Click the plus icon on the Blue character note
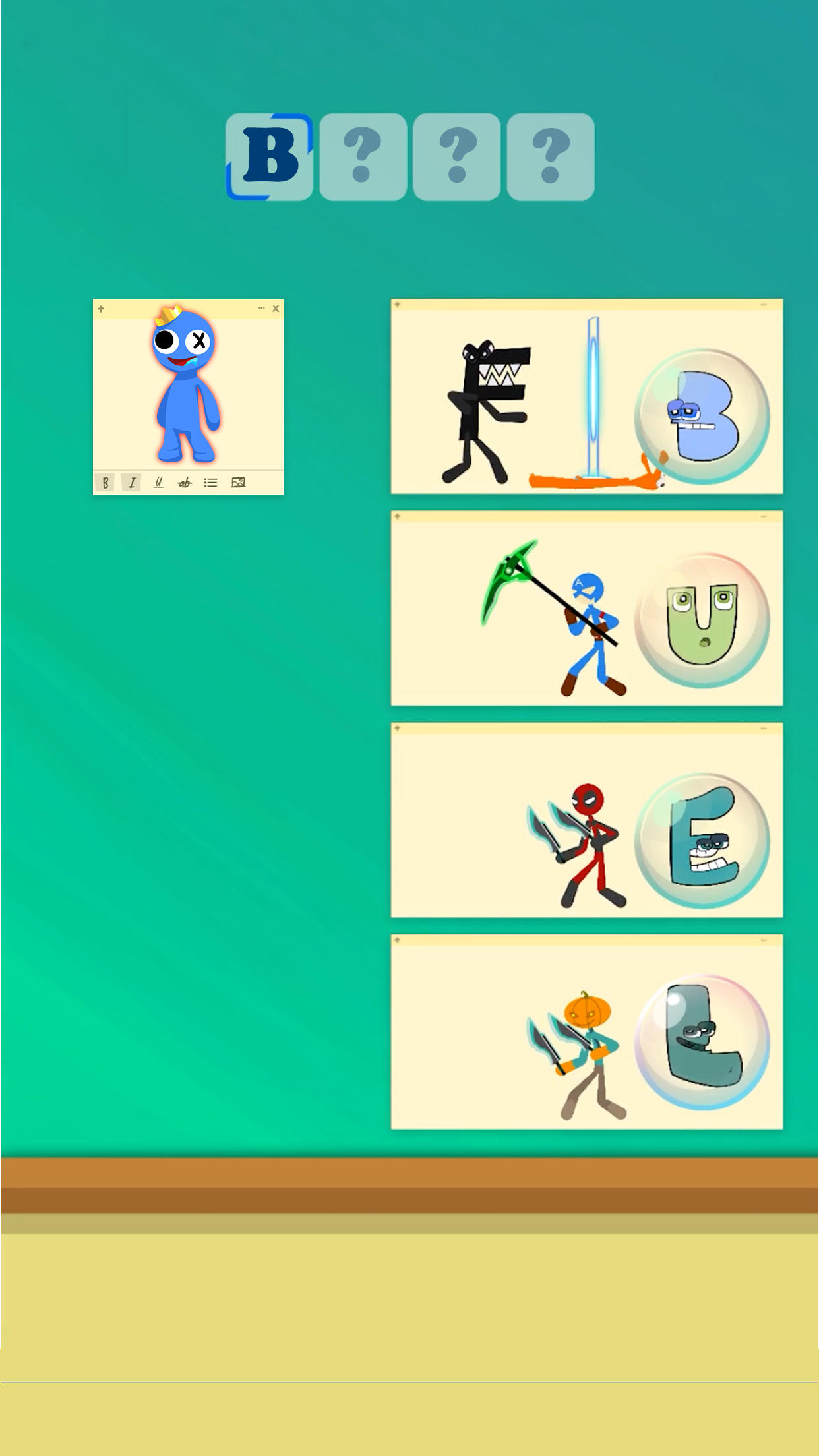Viewport: 819px width, 1456px height. pos(100,308)
